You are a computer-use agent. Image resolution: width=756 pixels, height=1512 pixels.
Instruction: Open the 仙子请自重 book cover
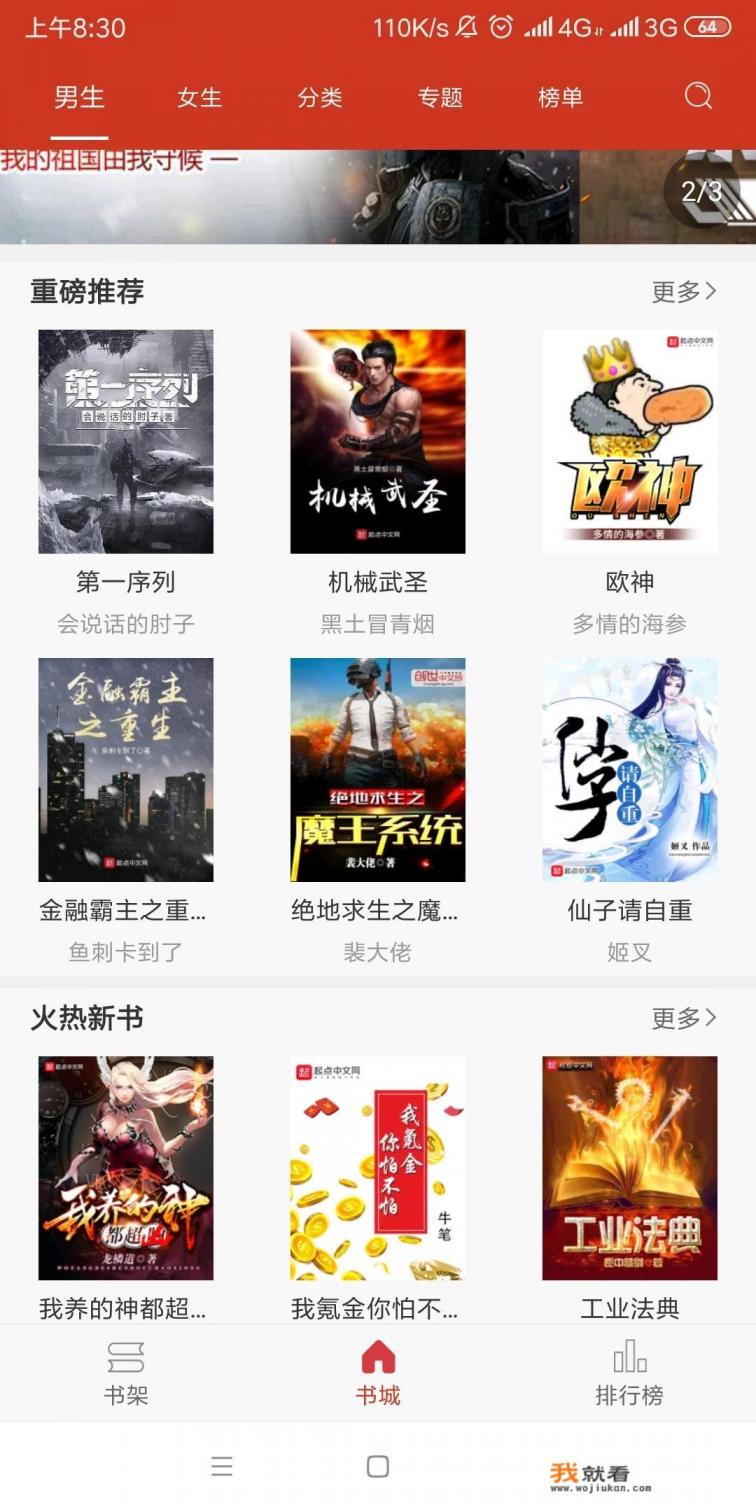pos(629,769)
